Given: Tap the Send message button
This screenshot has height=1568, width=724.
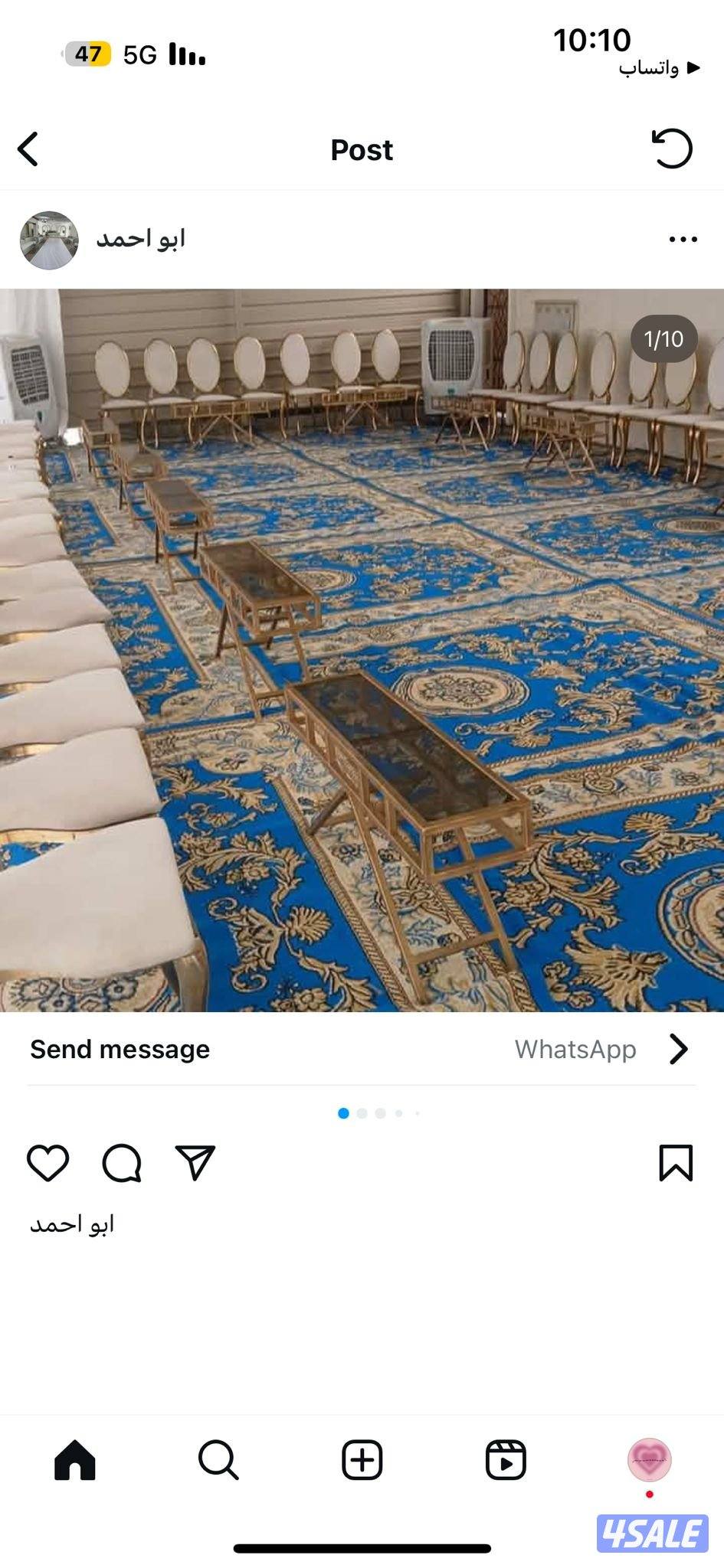Looking at the screenshot, I should (119, 1049).
